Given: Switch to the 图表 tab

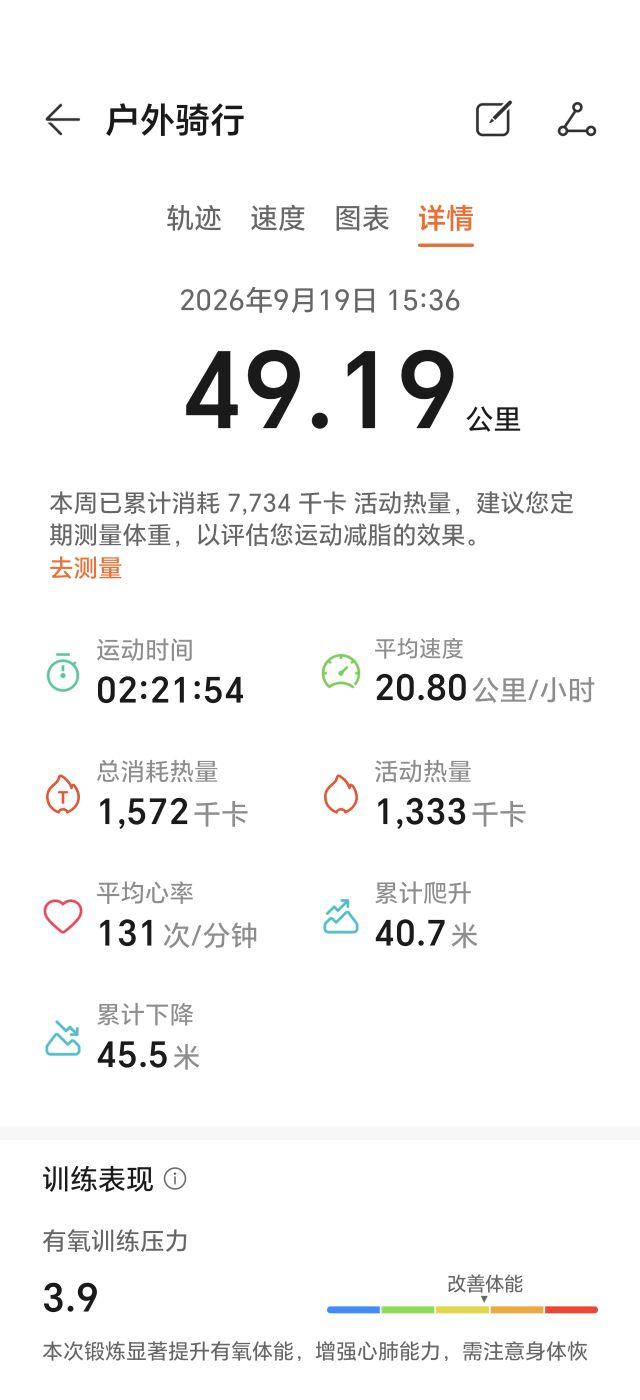Looking at the screenshot, I should [362, 218].
